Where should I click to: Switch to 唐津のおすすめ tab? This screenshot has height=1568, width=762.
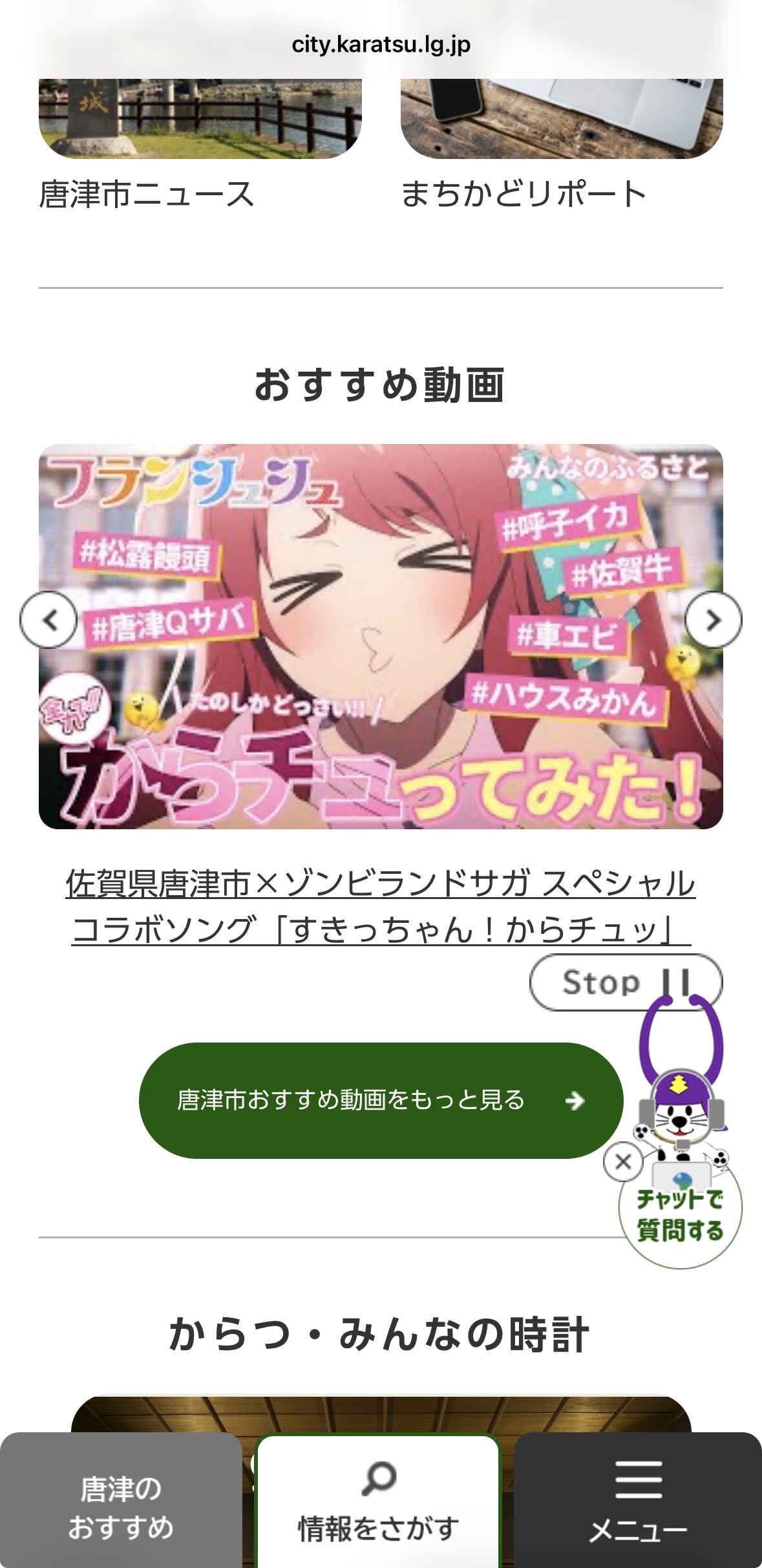point(121,1507)
